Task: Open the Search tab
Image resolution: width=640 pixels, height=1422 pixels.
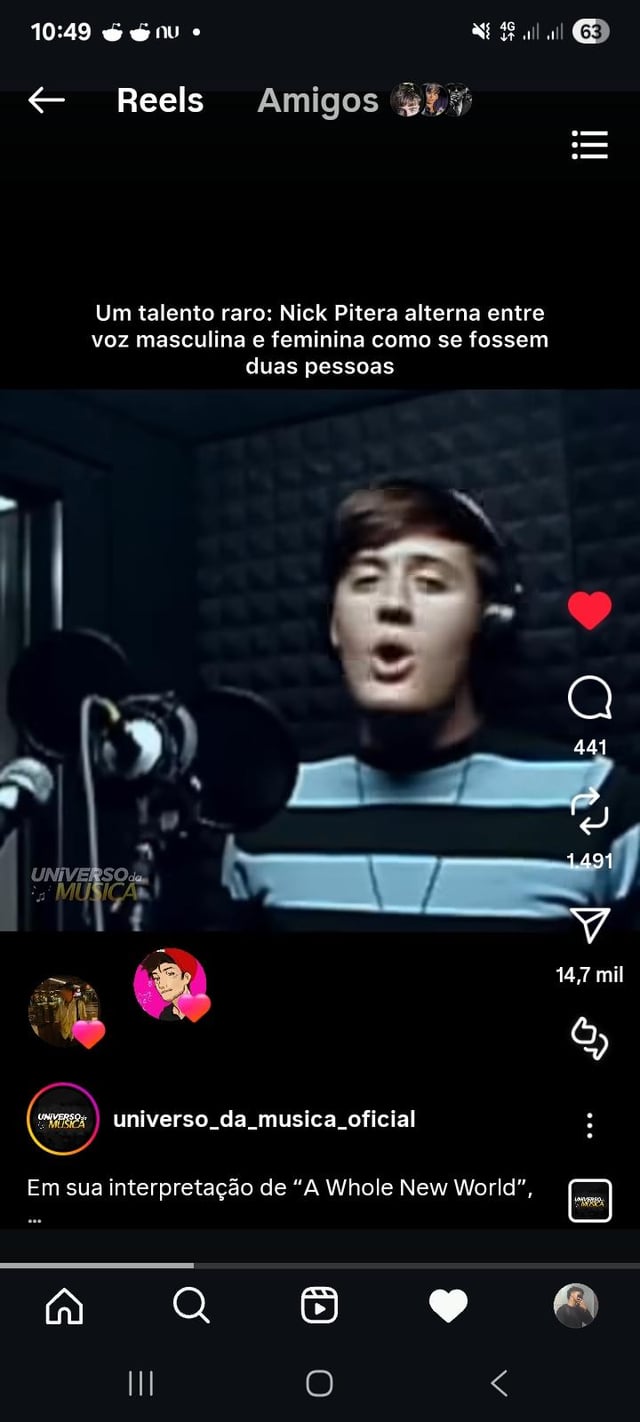Action: (191, 1306)
